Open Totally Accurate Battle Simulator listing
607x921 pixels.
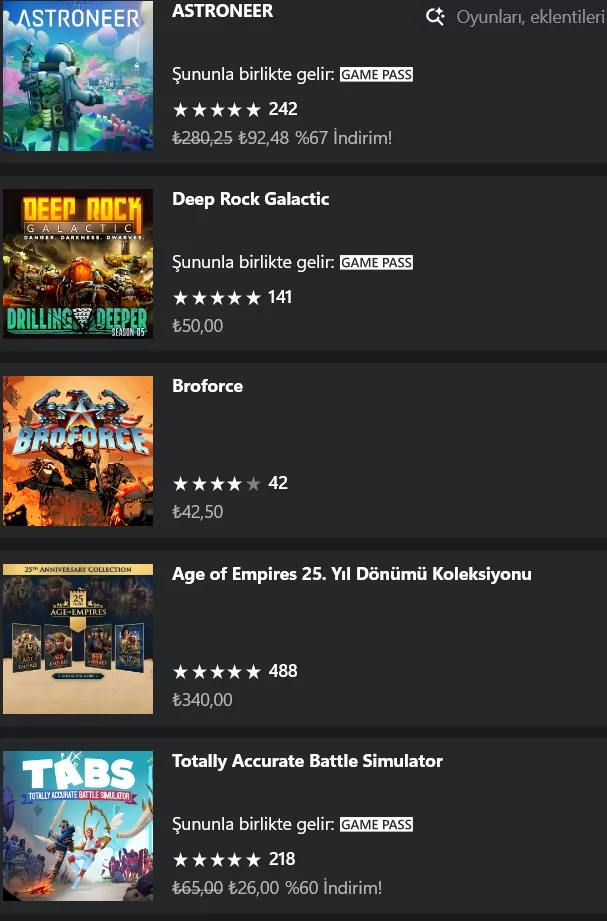click(307, 761)
